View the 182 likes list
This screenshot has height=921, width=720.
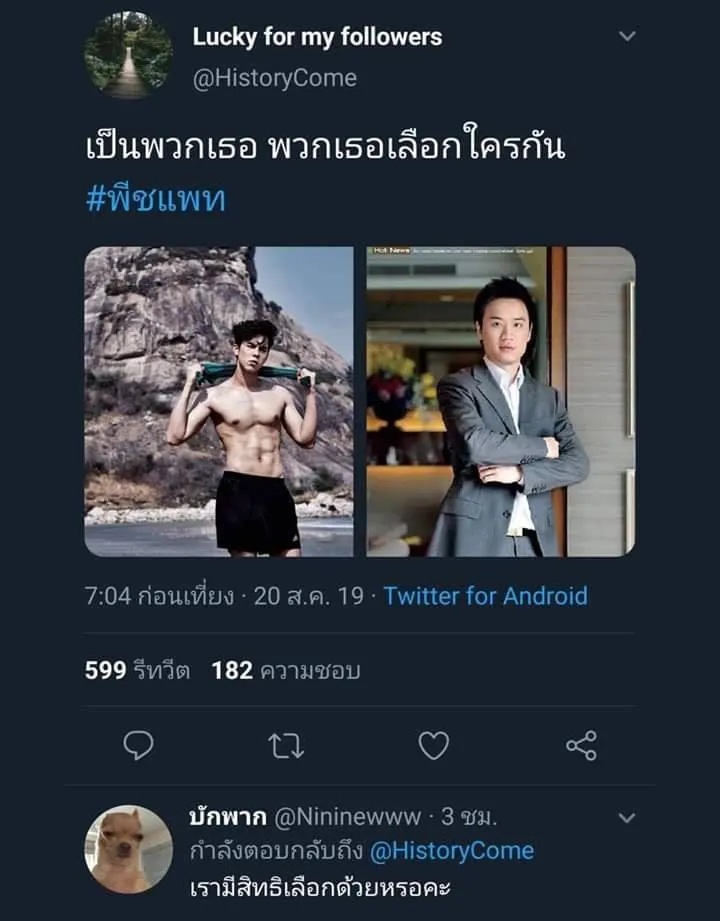(285, 670)
